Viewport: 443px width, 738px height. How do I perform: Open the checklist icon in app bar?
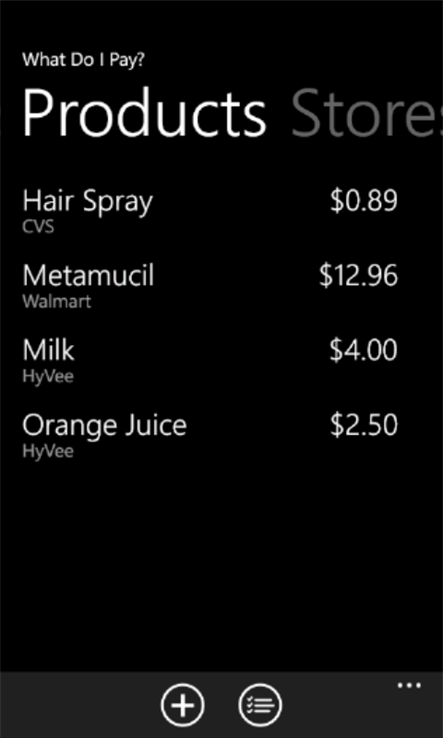click(260, 705)
